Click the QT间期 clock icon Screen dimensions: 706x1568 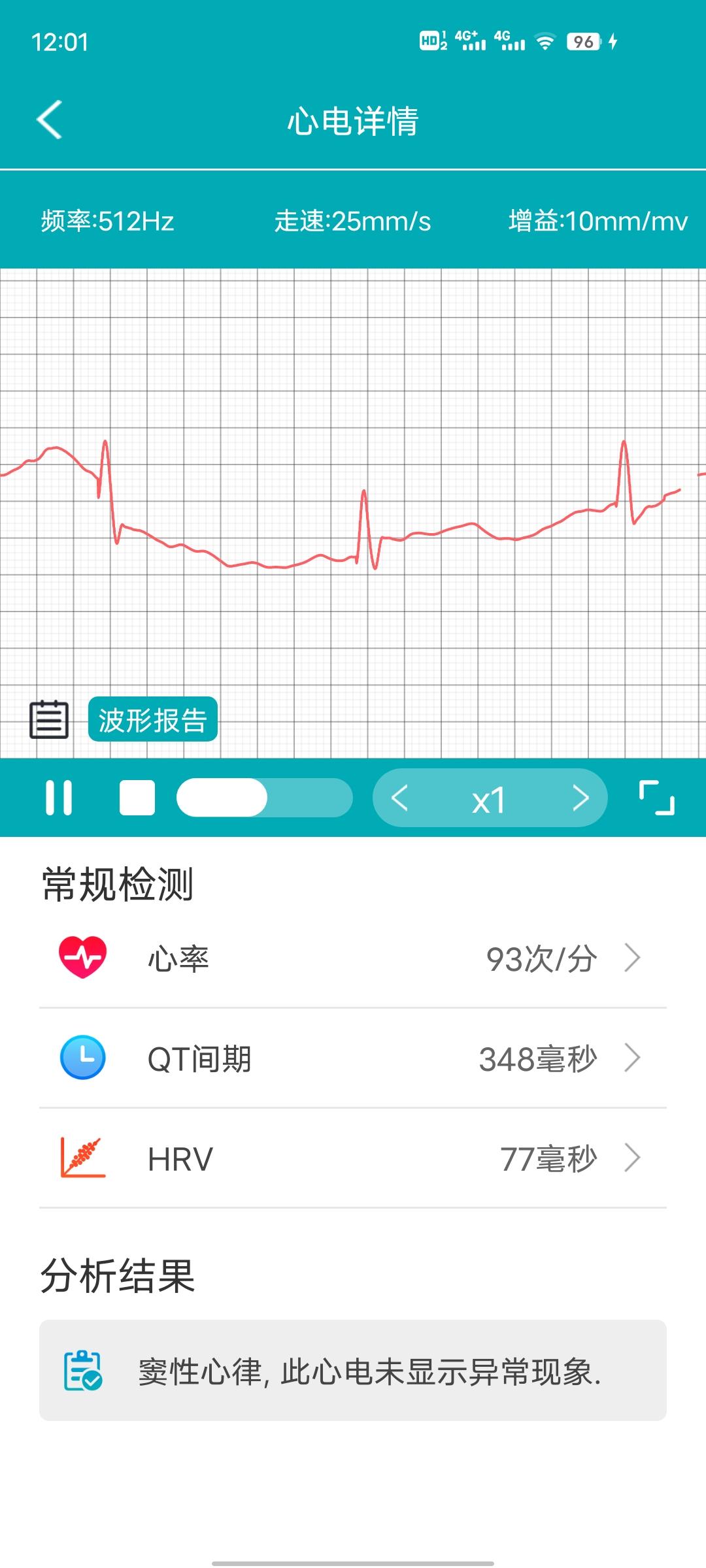[81, 1057]
